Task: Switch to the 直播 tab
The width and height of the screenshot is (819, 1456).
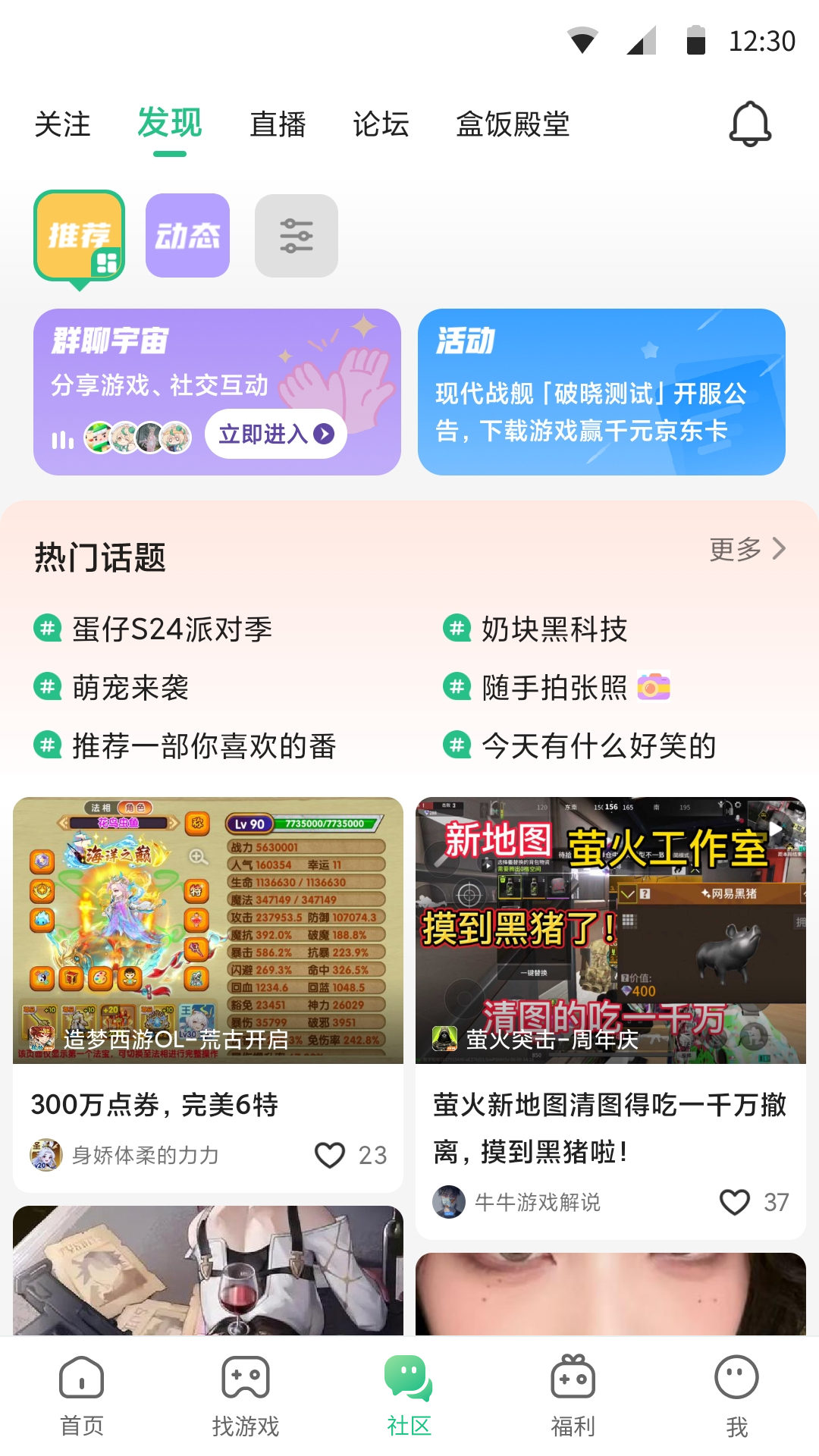Action: pos(278,124)
